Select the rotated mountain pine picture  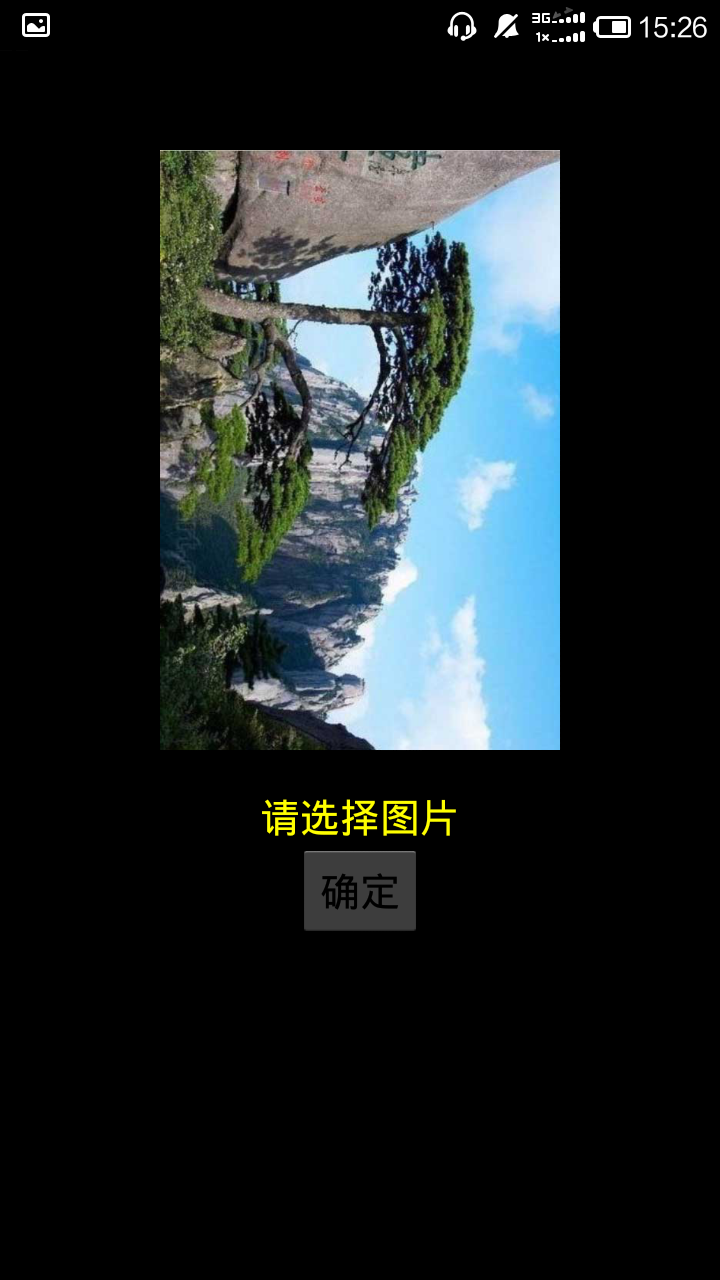tap(360, 450)
